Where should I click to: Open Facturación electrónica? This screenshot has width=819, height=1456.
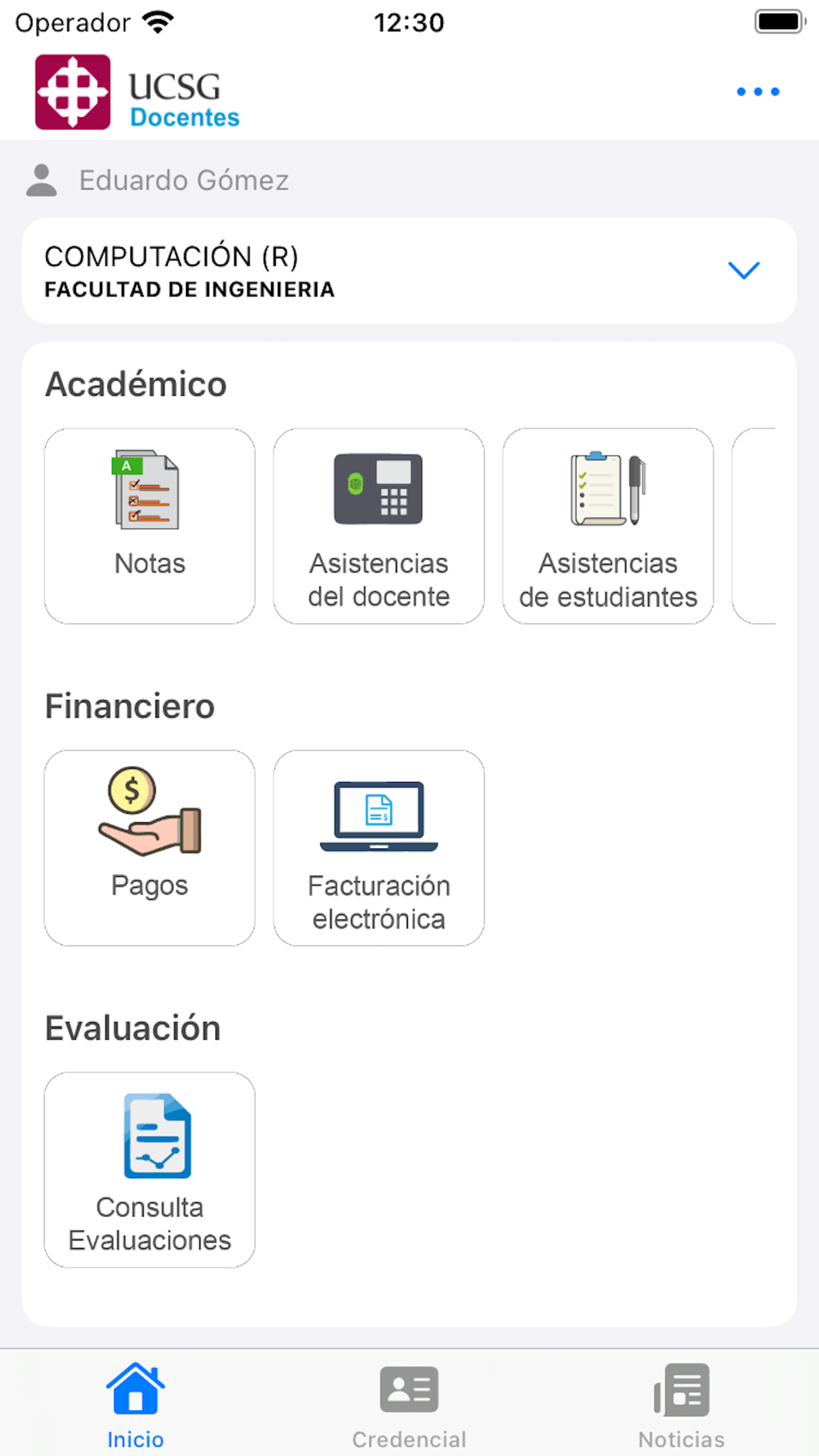379,848
